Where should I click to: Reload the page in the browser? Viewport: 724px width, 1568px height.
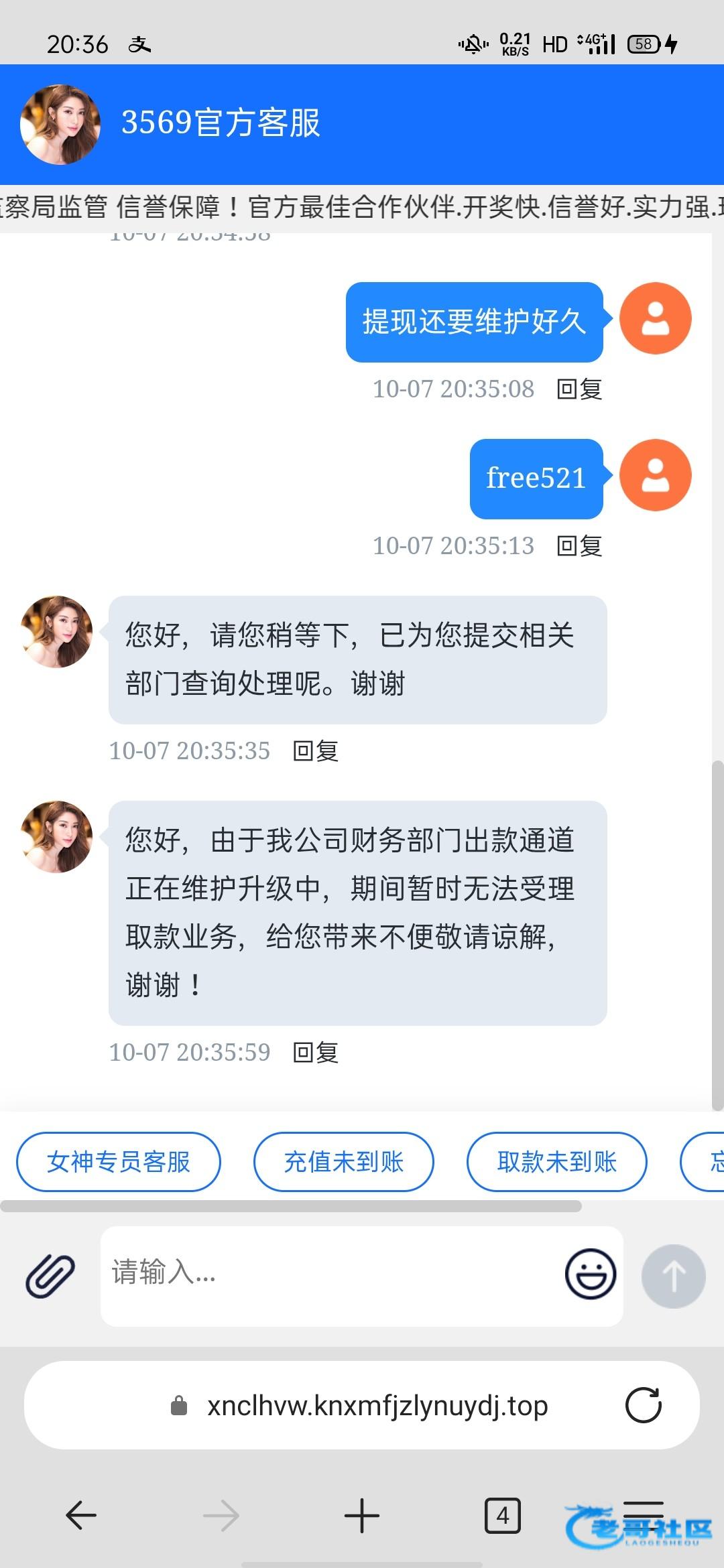(643, 1405)
